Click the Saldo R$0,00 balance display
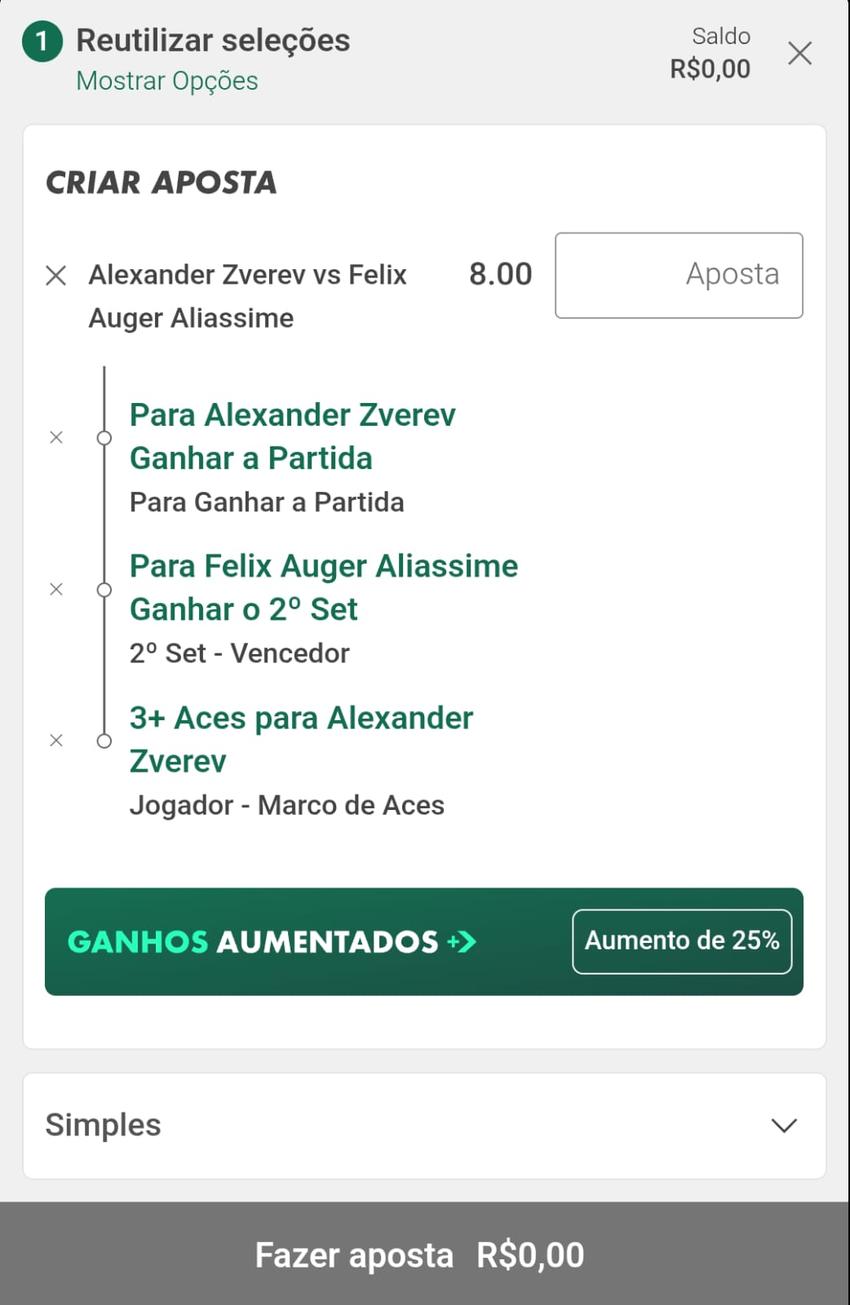This screenshot has width=850, height=1305. (709, 52)
